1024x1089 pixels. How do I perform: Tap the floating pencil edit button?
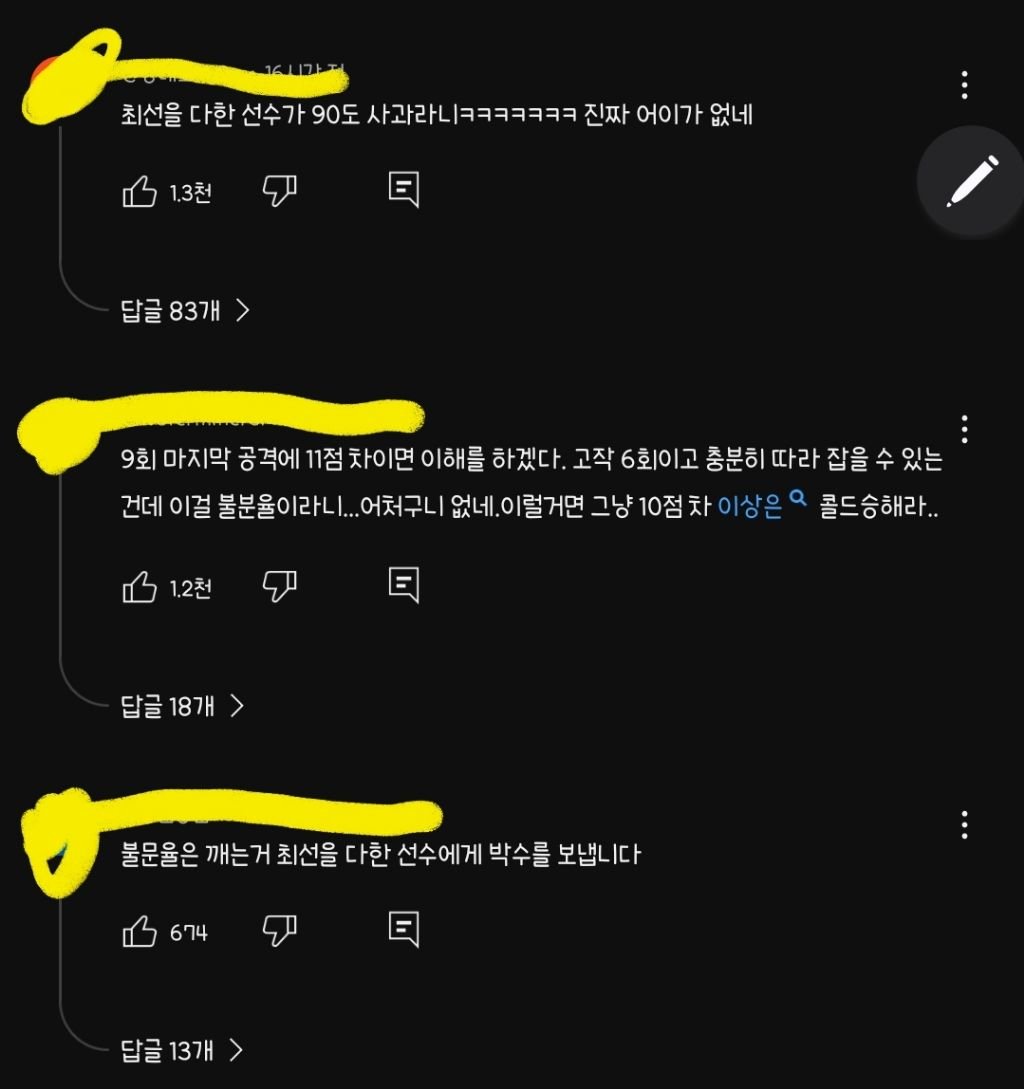click(x=971, y=182)
